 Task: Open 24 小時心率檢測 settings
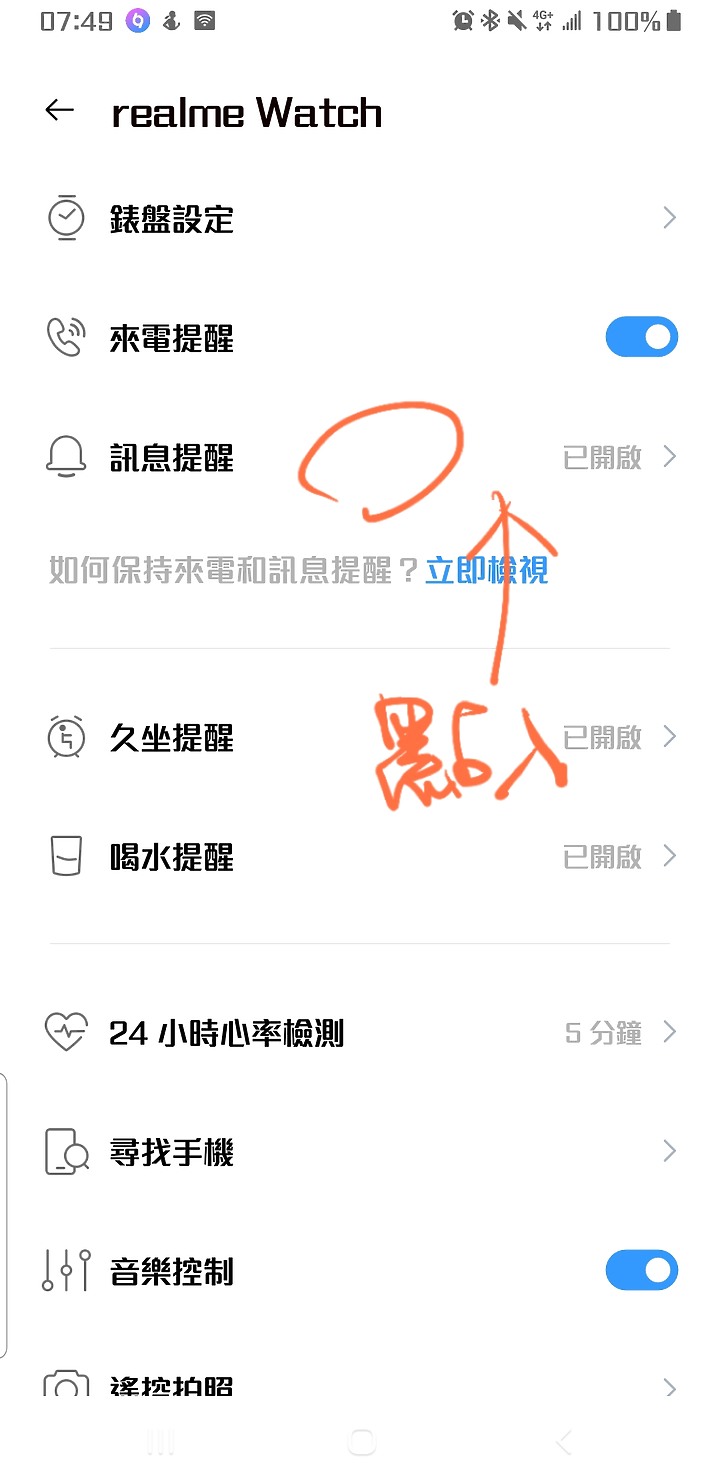pyautogui.click(x=360, y=1032)
